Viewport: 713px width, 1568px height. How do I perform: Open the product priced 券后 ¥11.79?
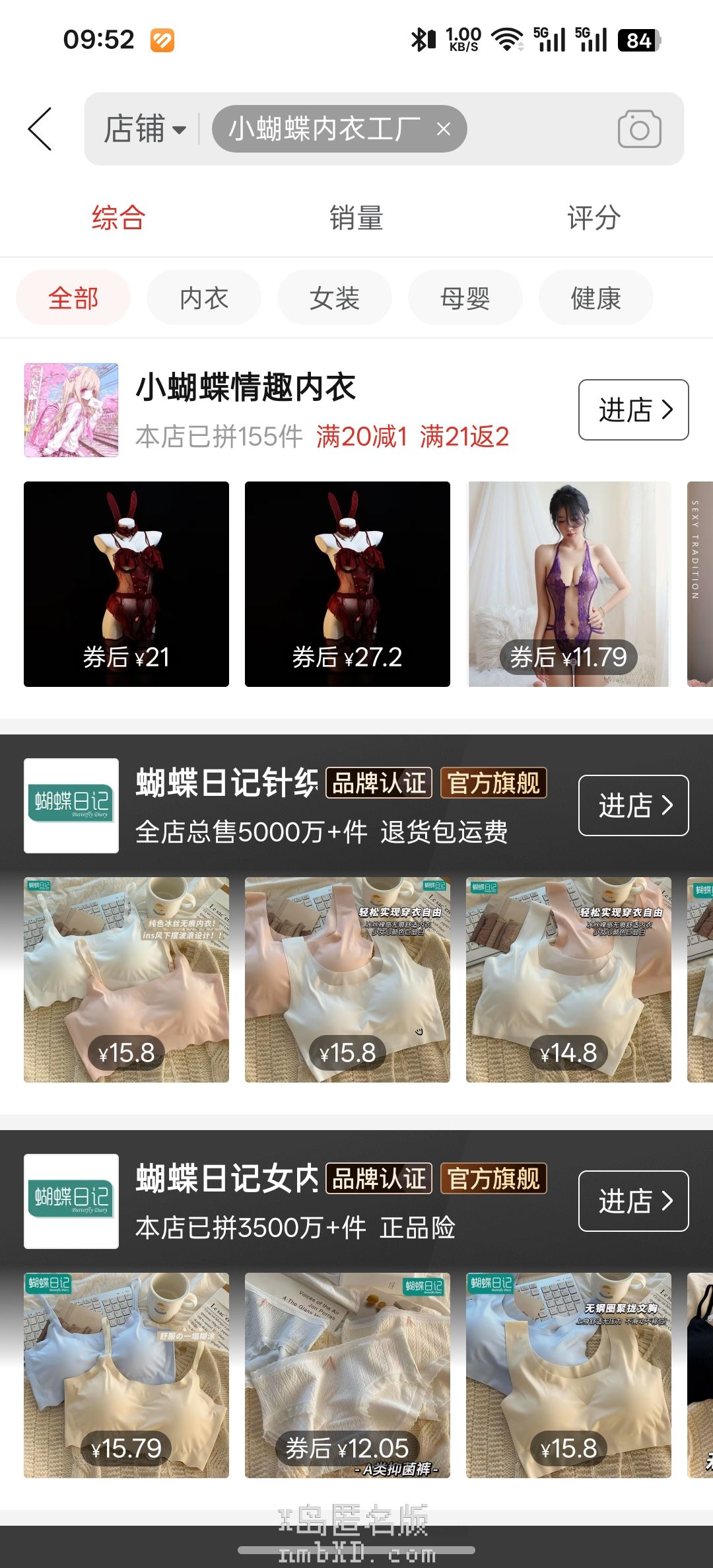[x=568, y=584]
